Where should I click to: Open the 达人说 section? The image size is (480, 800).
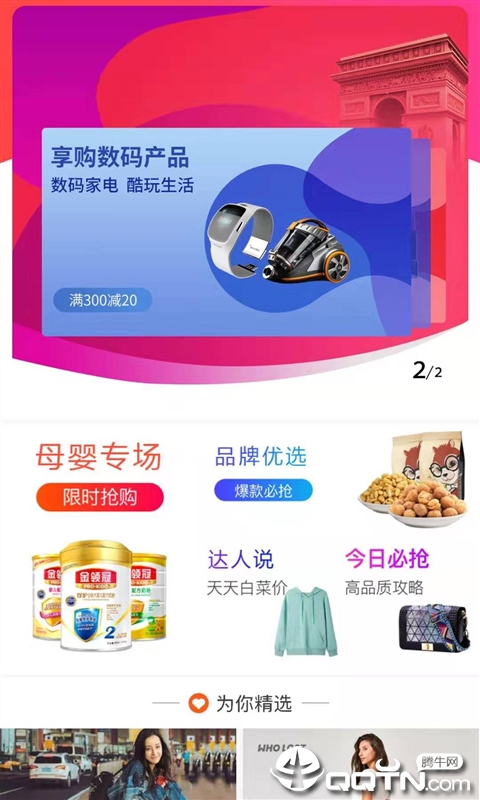(240, 560)
